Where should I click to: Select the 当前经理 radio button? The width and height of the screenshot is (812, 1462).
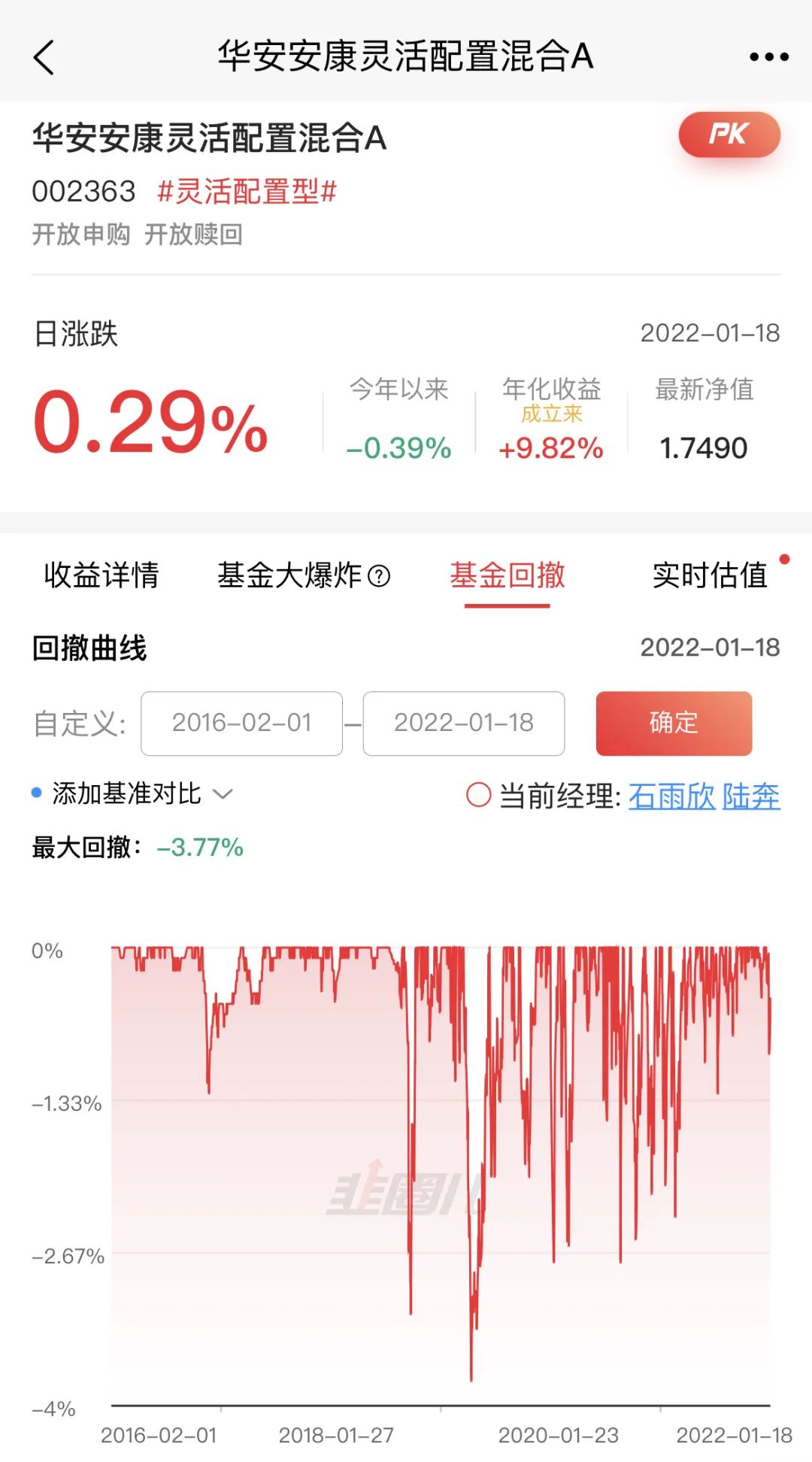click(478, 795)
